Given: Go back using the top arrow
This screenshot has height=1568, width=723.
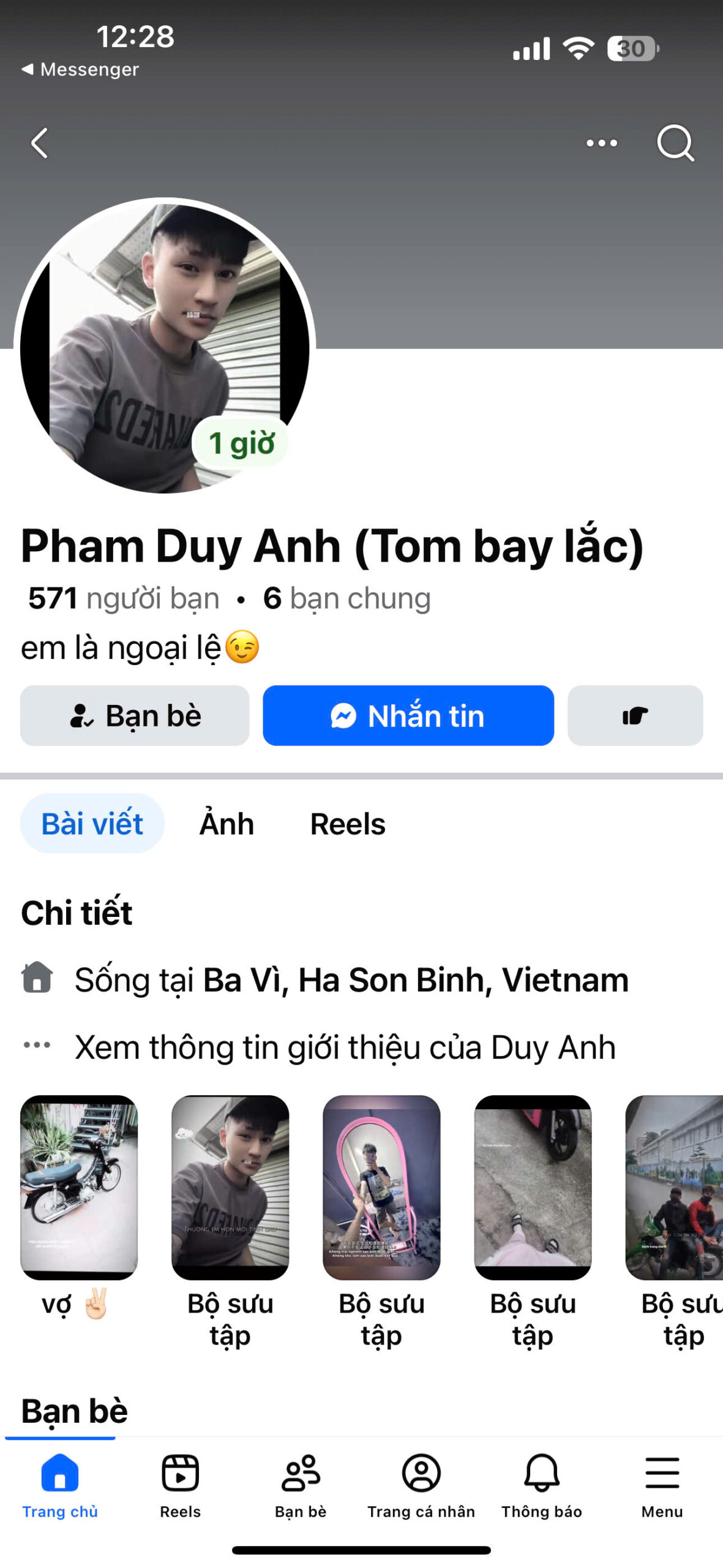Looking at the screenshot, I should point(40,143).
